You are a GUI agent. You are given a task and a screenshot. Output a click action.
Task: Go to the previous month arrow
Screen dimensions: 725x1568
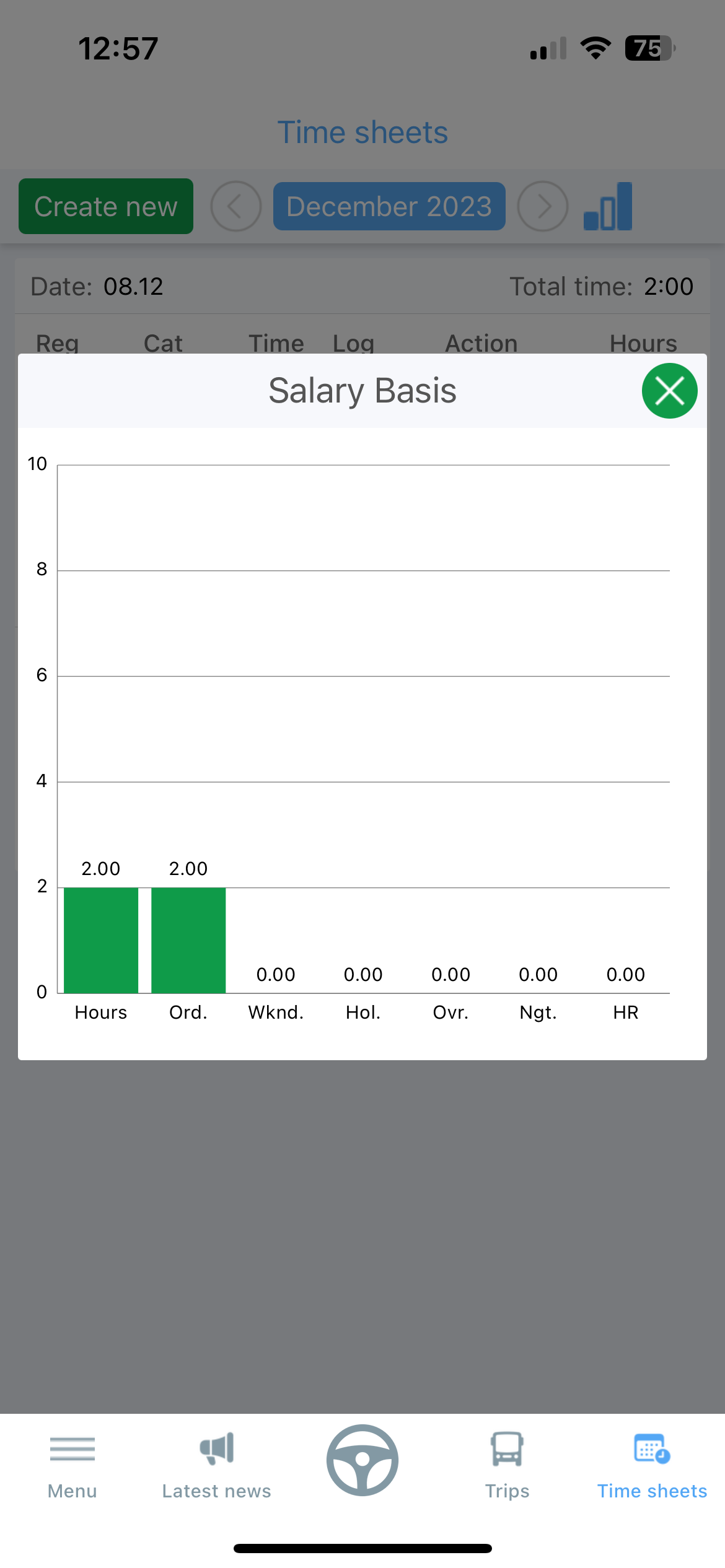click(x=236, y=206)
